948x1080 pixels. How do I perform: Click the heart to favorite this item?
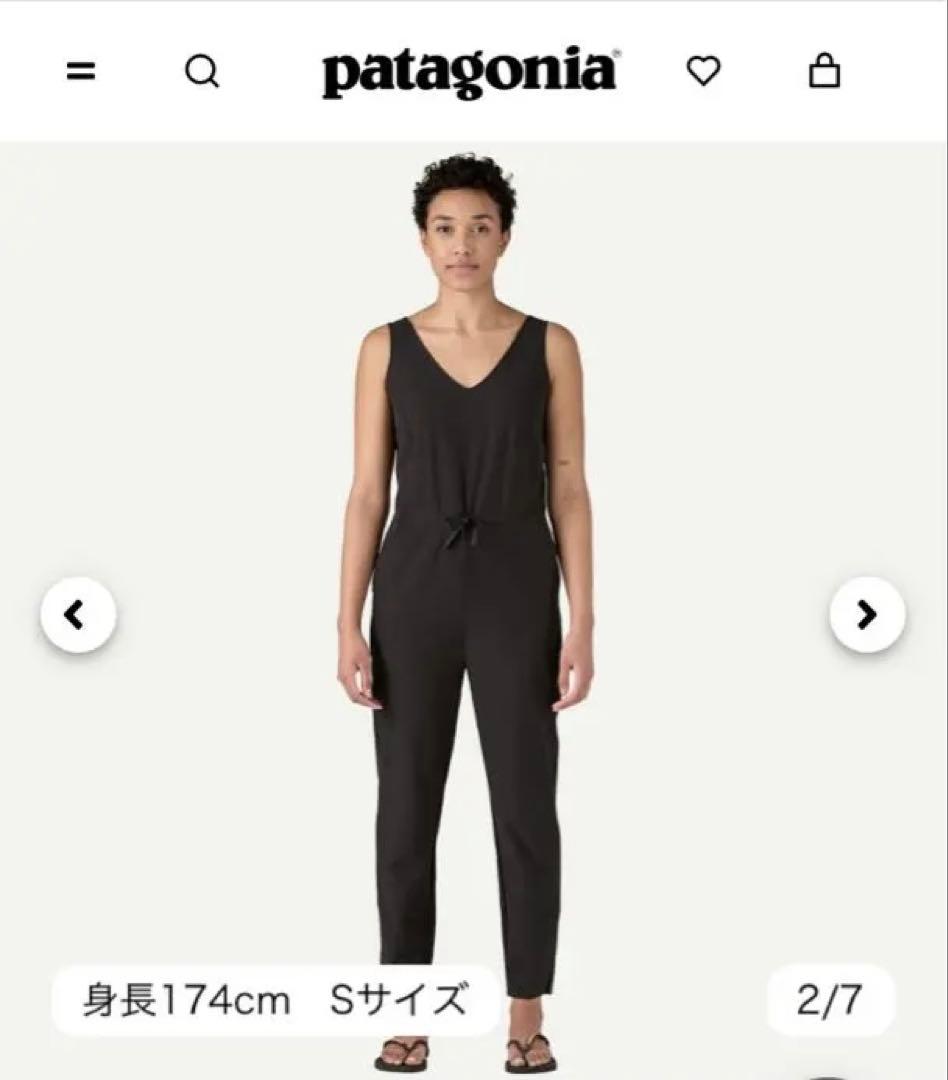[704, 70]
